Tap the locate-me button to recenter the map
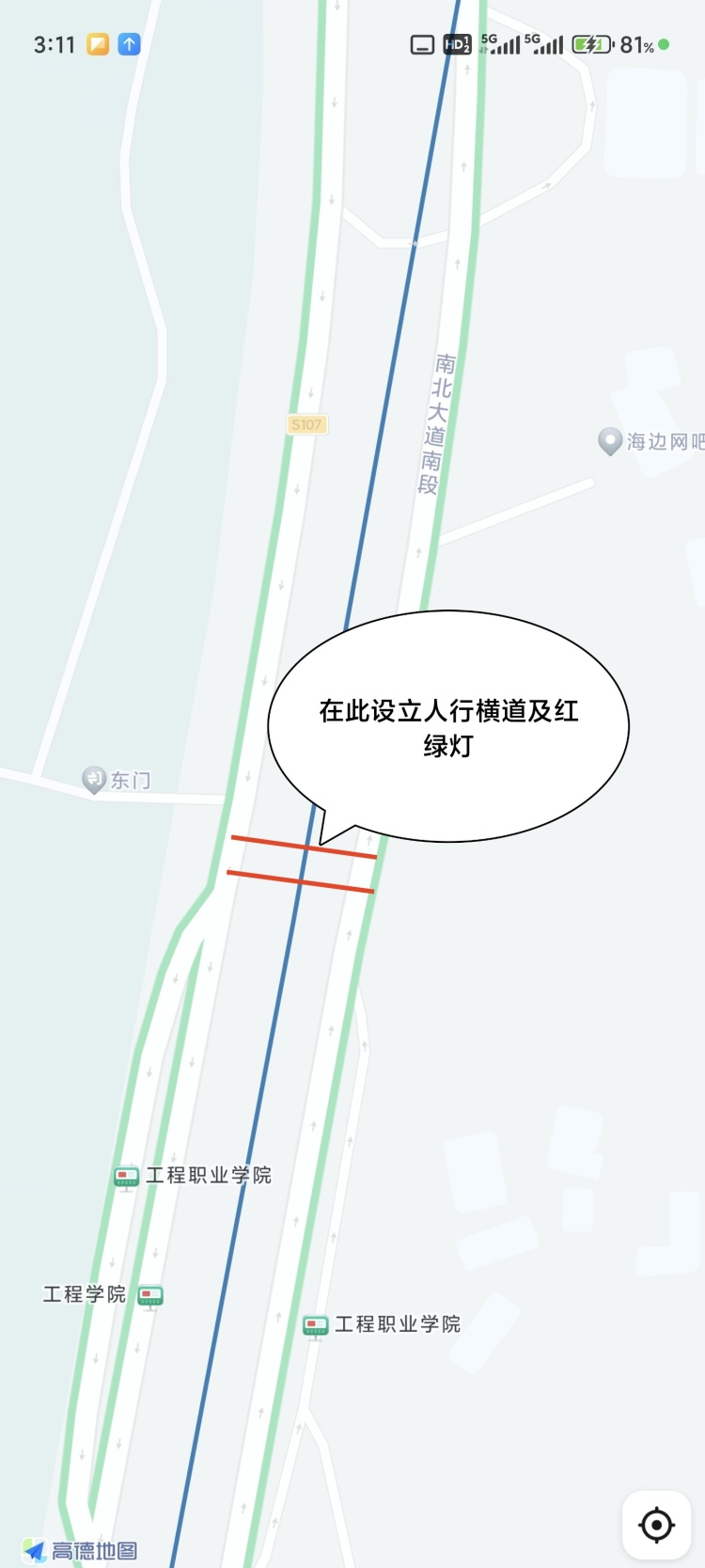This screenshot has width=705, height=1568. point(656,1525)
